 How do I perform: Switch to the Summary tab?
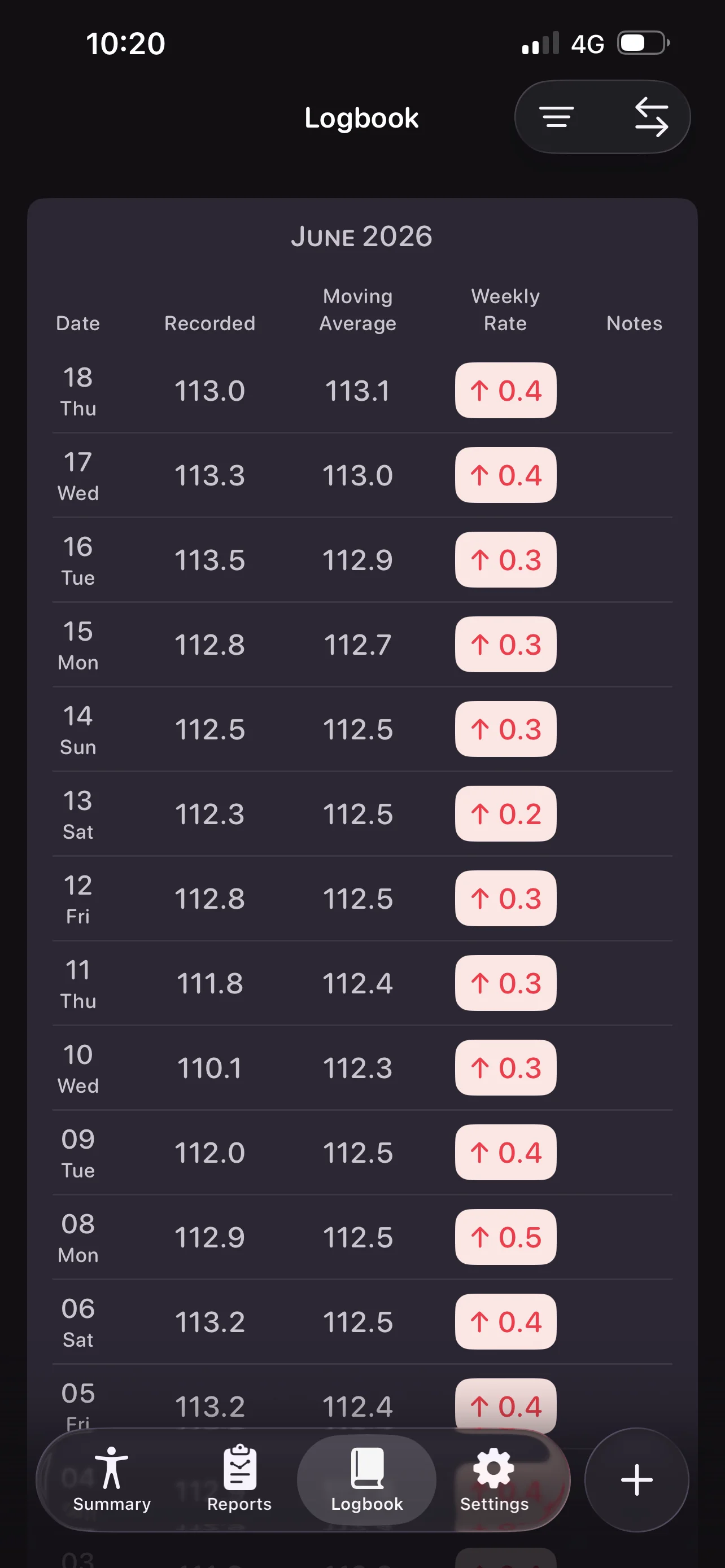pyautogui.click(x=112, y=1479)
